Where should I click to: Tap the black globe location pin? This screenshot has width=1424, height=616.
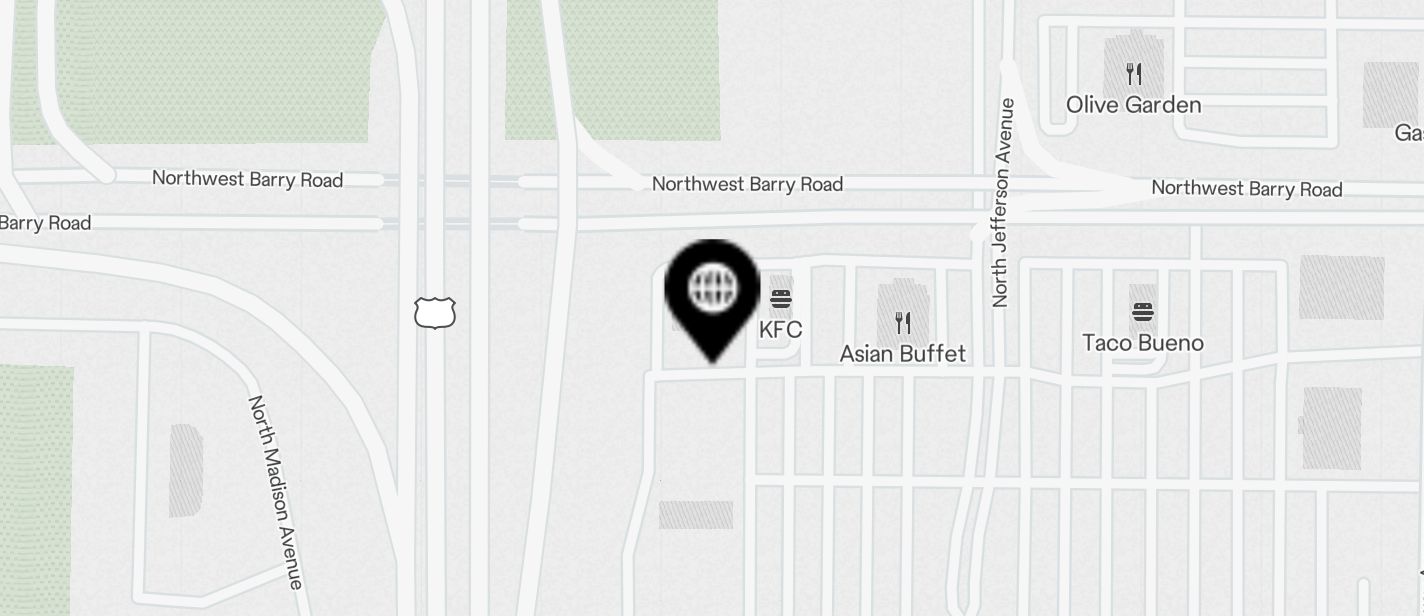coord(712,291)
